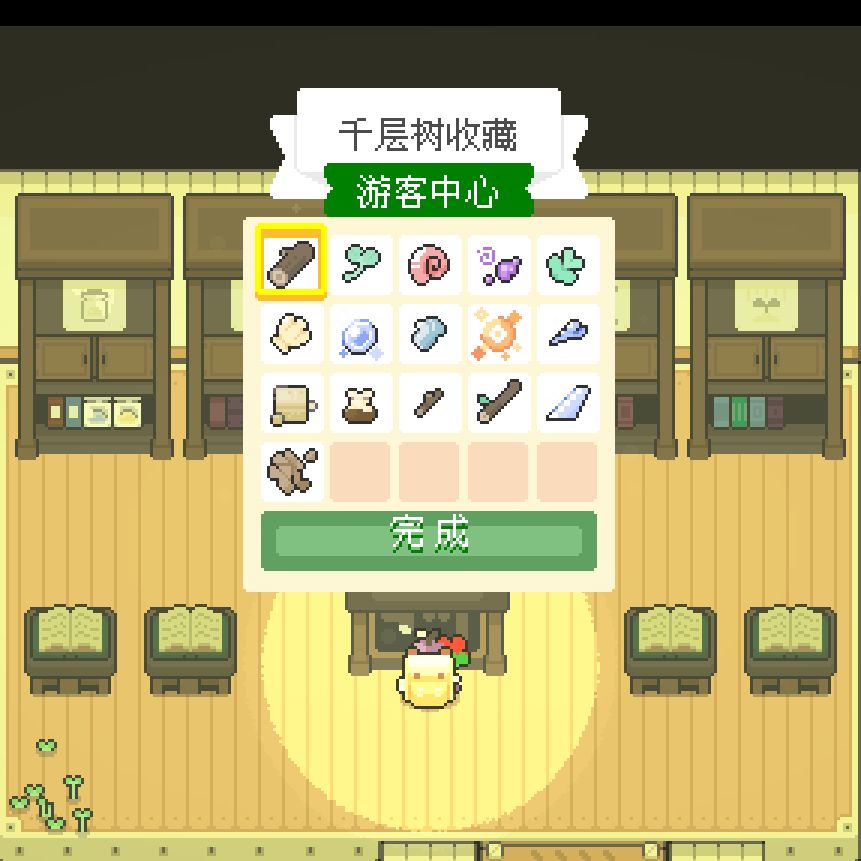Image resolution: width=861 pixels, height=861 pixels.
Task: Tap the gnarled brown root item
Action: click(x=292, y=471)
